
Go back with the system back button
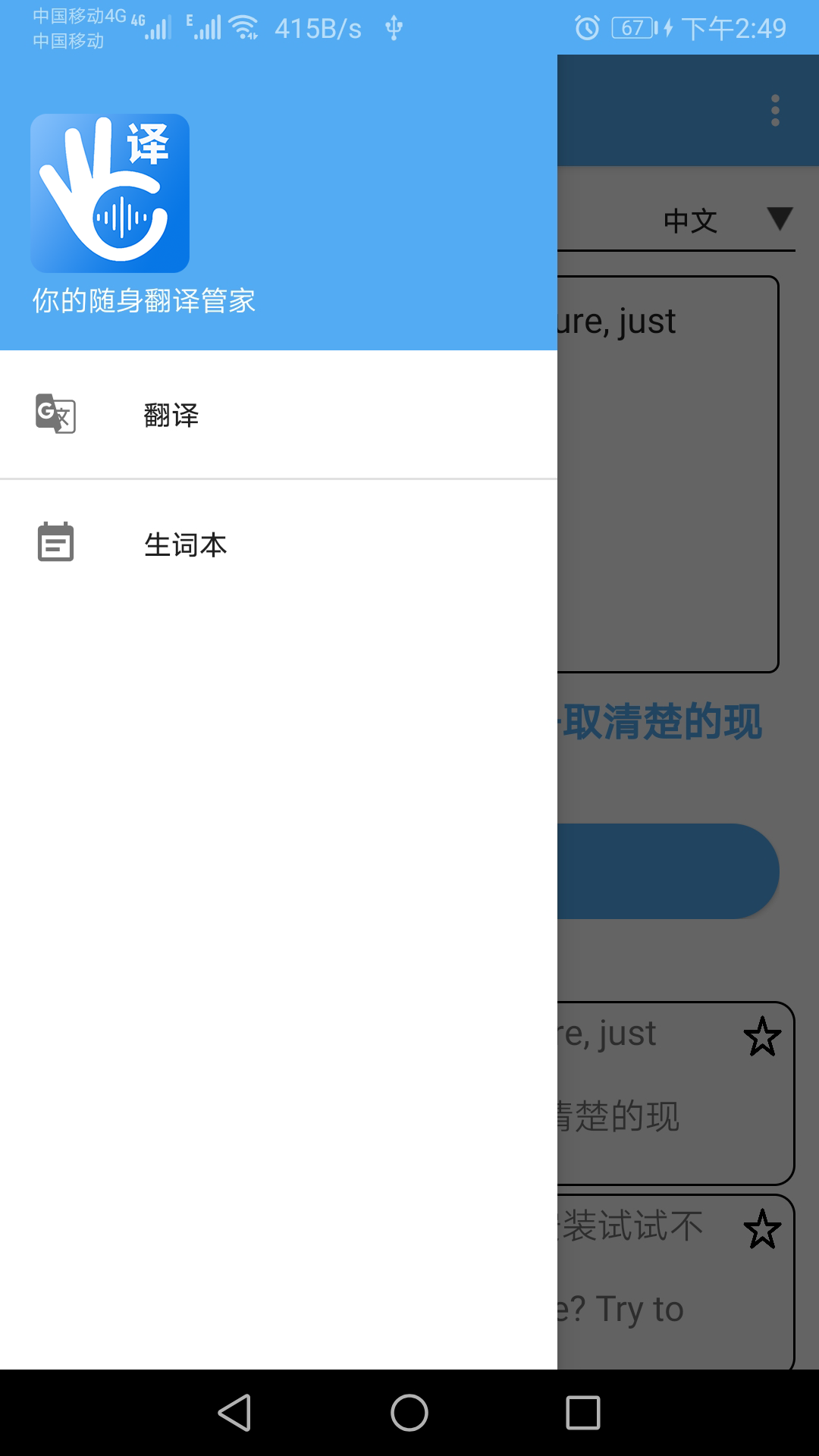coord(234,1413)
